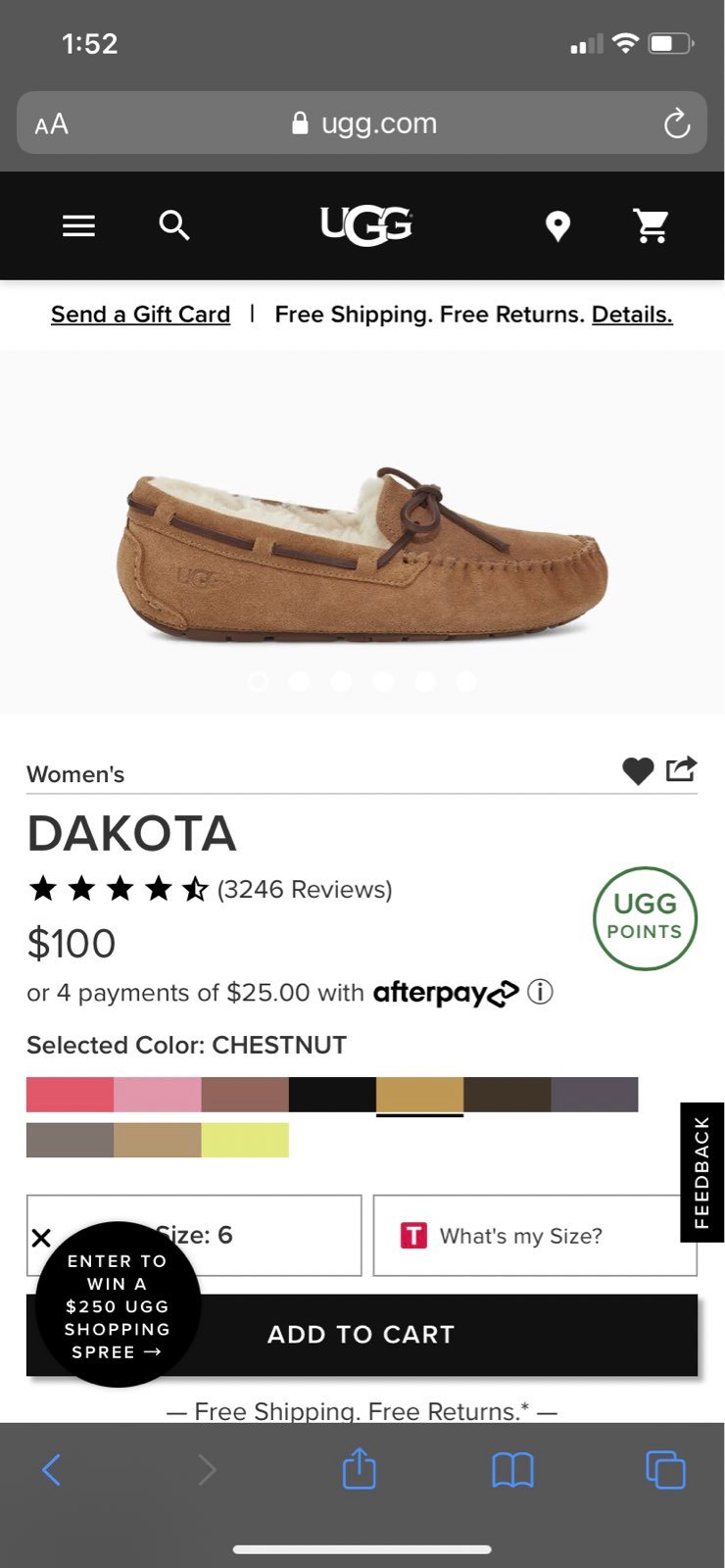725x1568 pixels.
Task: Open the hamburger menu
Action: [78, 226]
